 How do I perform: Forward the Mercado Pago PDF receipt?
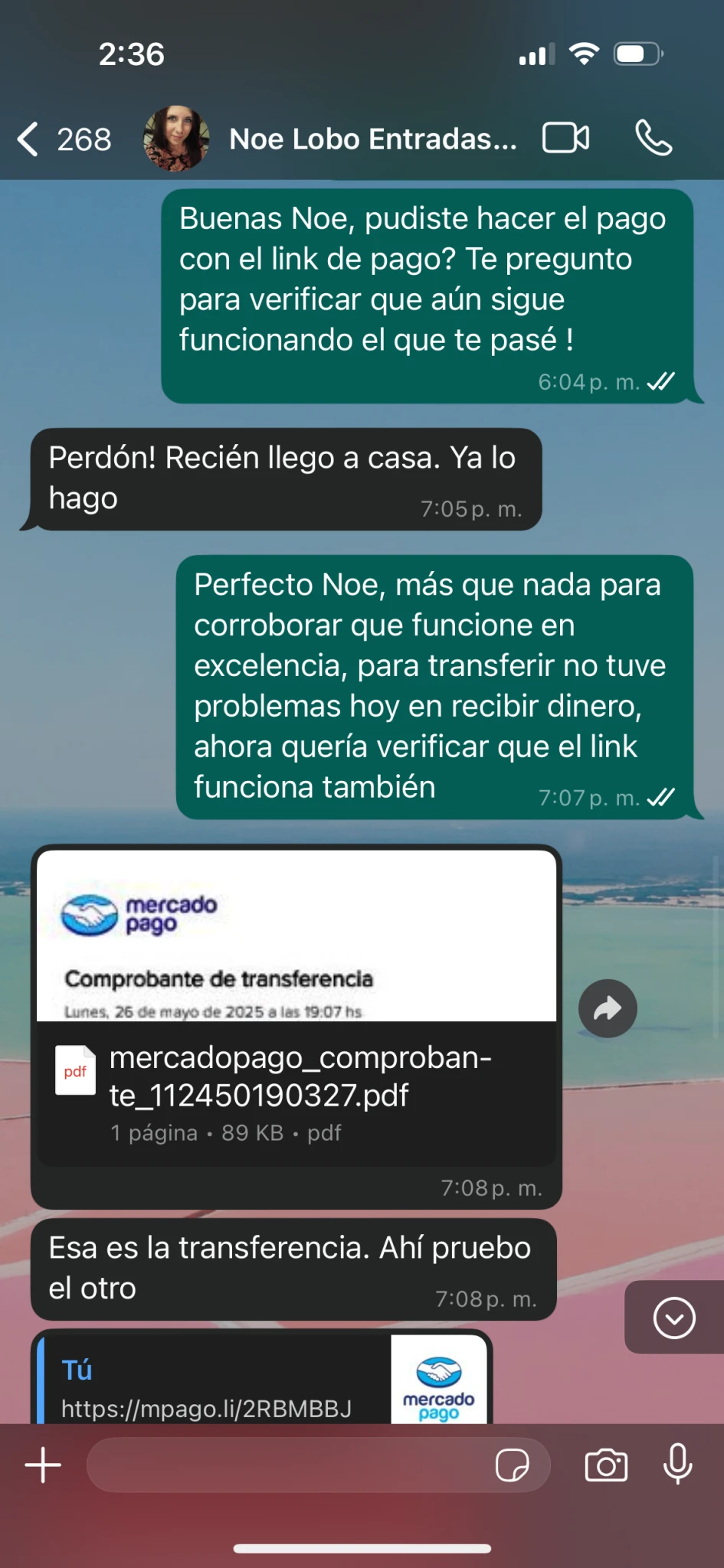click(608, 1008)
